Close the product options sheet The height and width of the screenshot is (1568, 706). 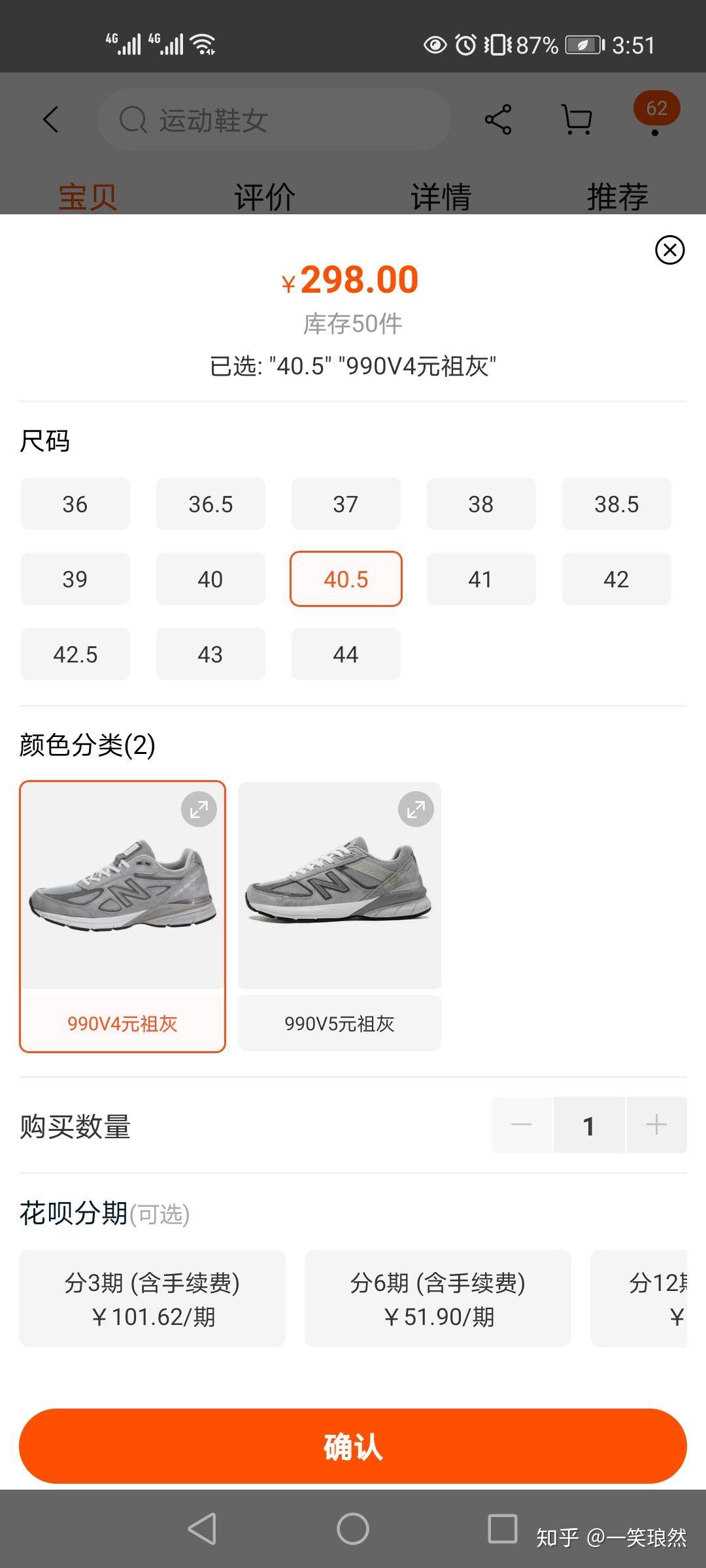(669, 250)
